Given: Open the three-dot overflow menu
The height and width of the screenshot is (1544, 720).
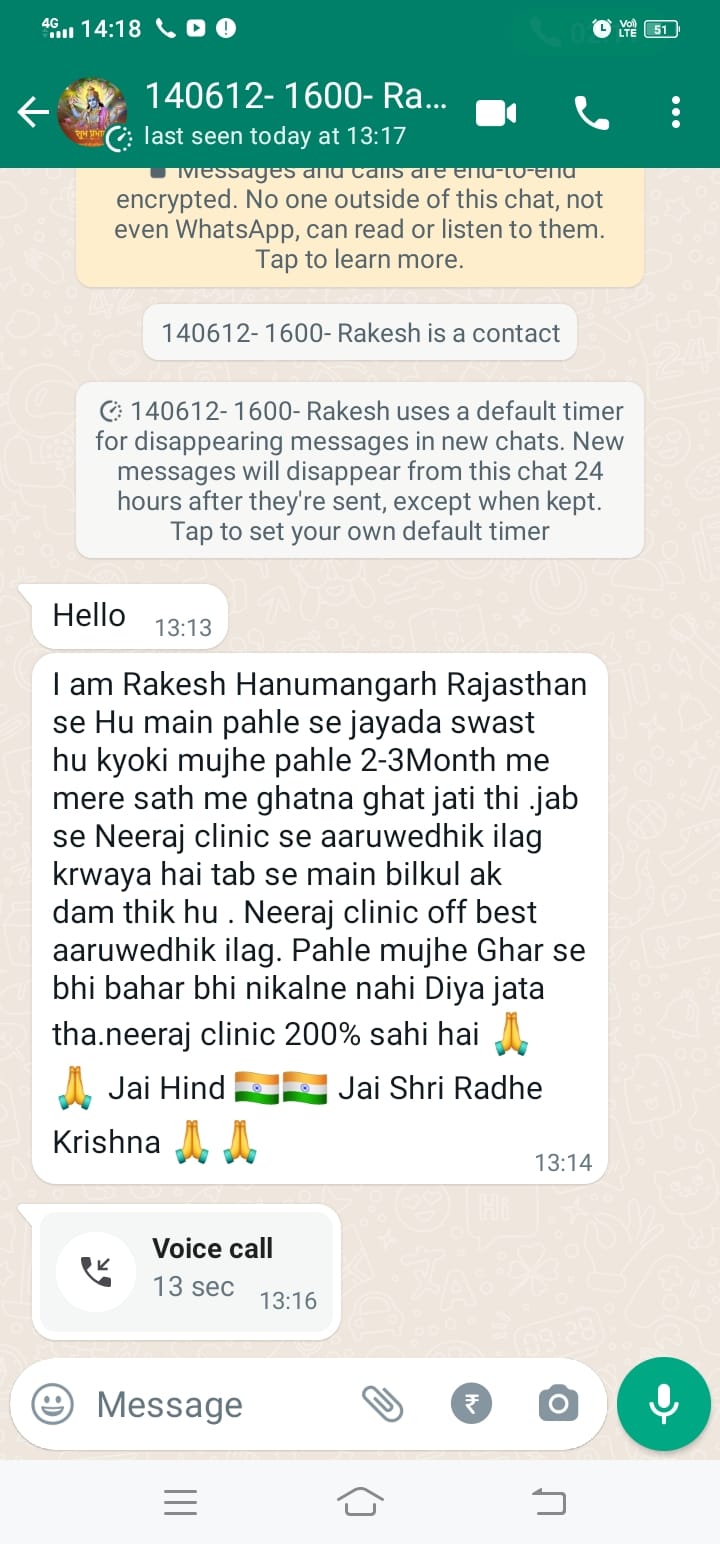Looking at the screenshot, I should point(676,113).
